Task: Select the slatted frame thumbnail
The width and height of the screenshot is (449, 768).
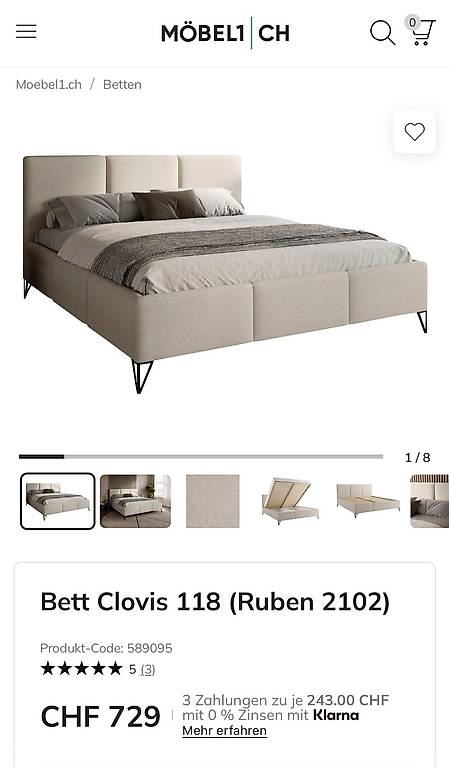Action: click(x=368, y=501)
